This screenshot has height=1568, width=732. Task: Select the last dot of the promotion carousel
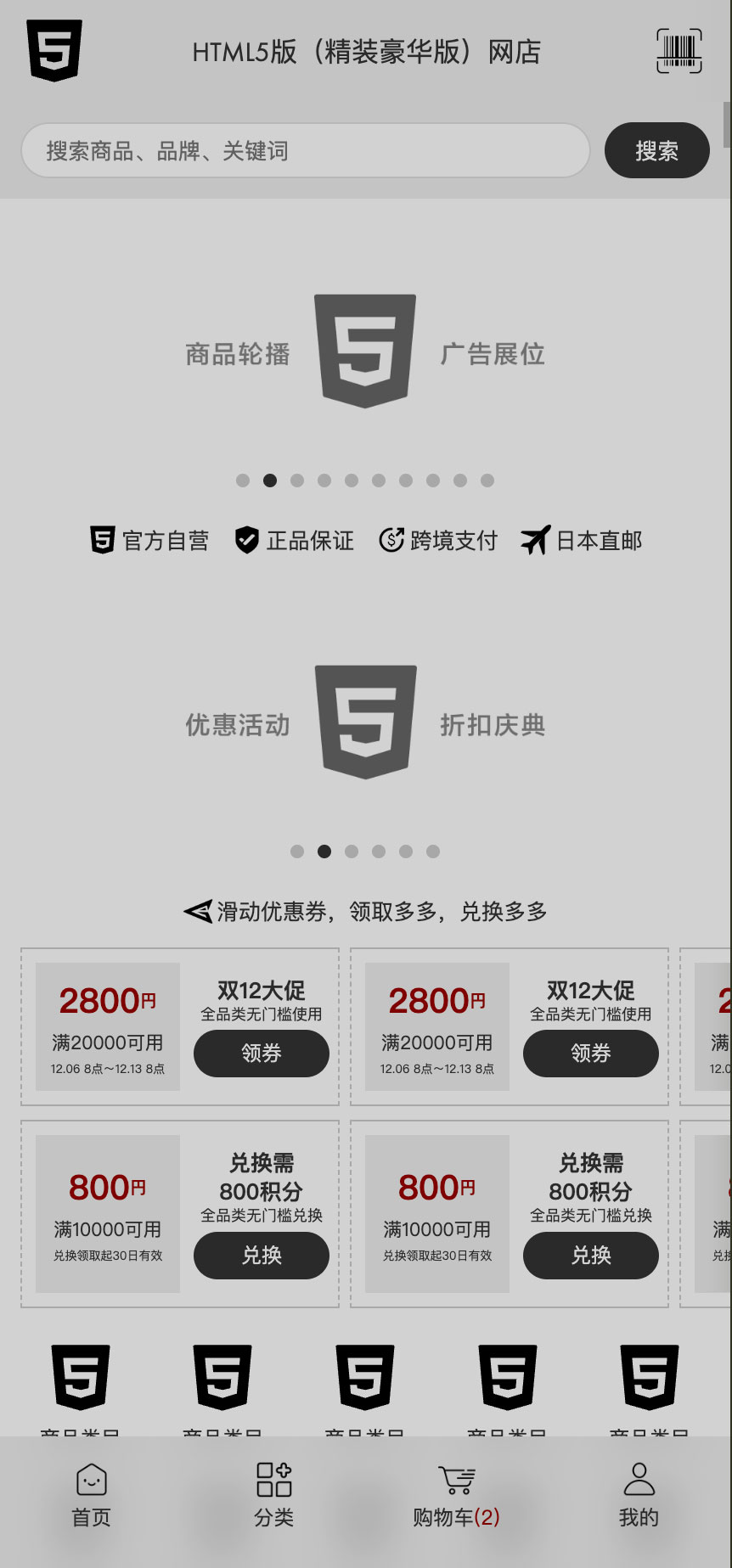point(433,851)
